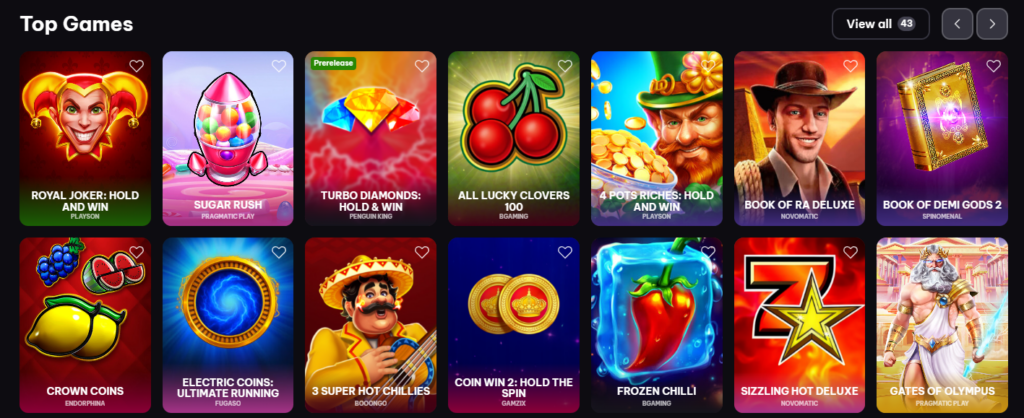Favorite Electric Coins: Ultimate Running

tap(279, 252)
